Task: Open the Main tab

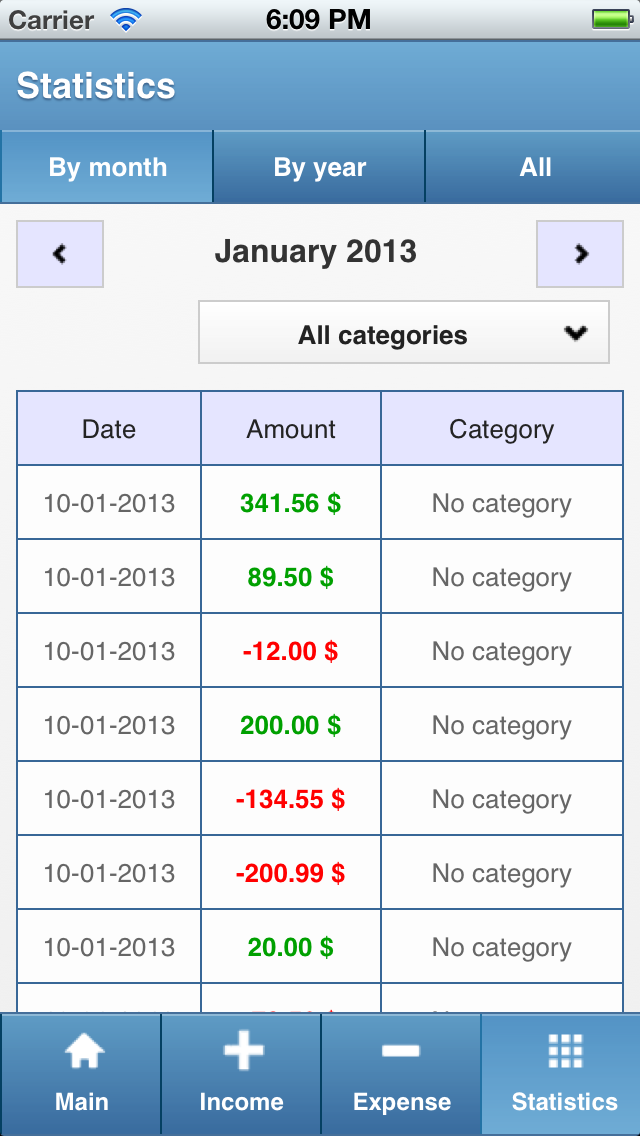Action: (81, 1075)
